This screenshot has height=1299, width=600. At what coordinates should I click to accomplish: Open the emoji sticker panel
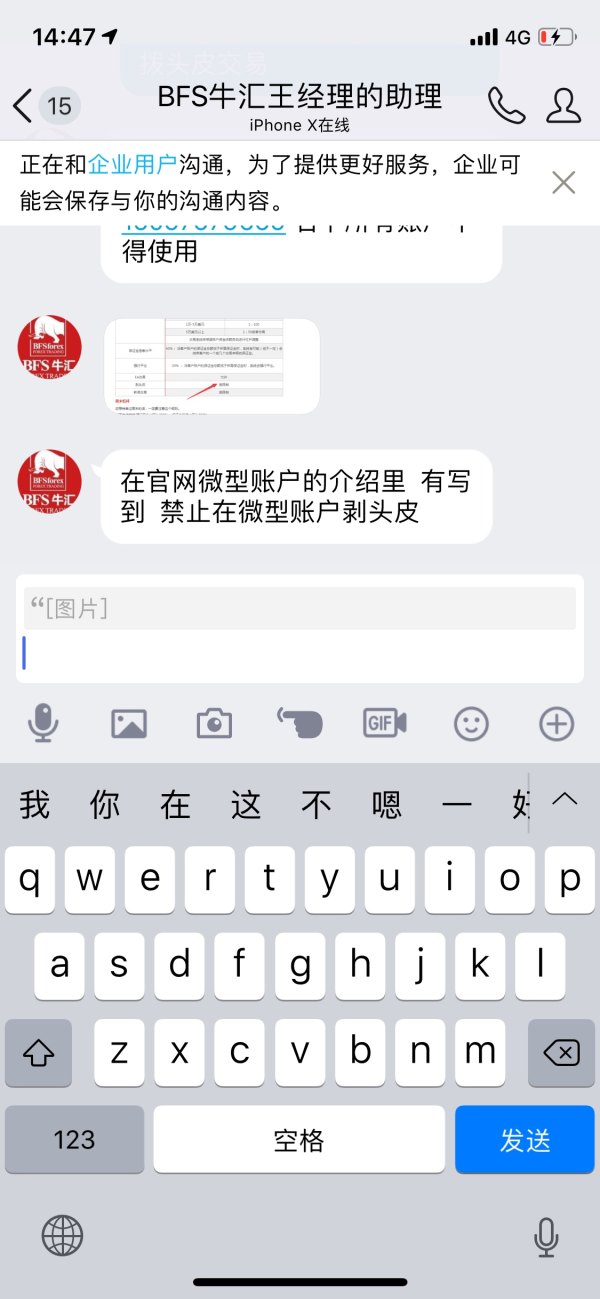tap(471, 722)
